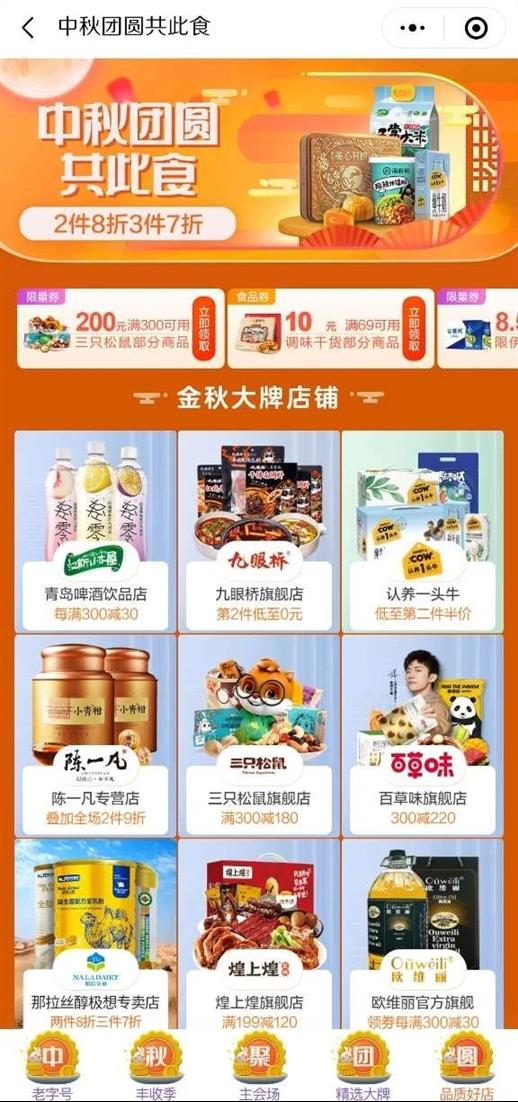Viewport: 518px width, 1102px height.
Task: Go back using the top-left arrow
Action: (x=28, y=28)
